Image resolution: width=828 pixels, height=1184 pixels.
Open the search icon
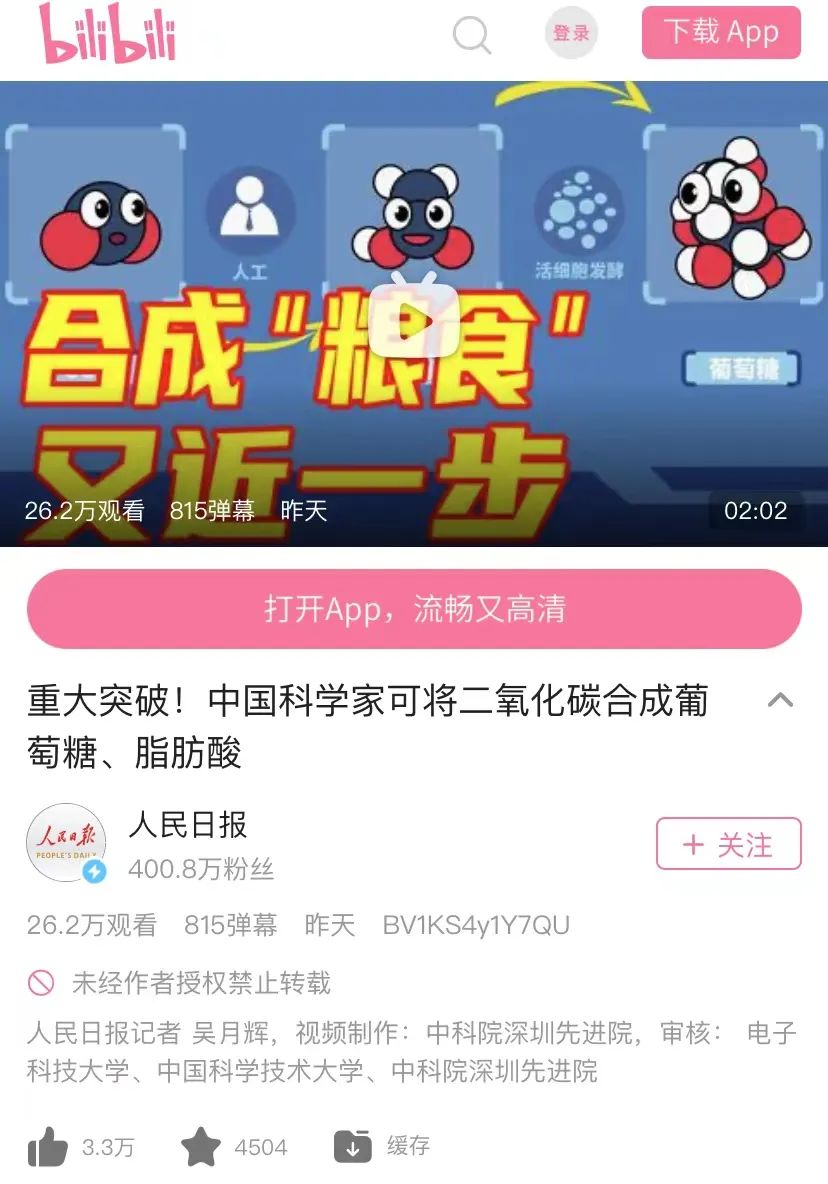tap(472, 35)
